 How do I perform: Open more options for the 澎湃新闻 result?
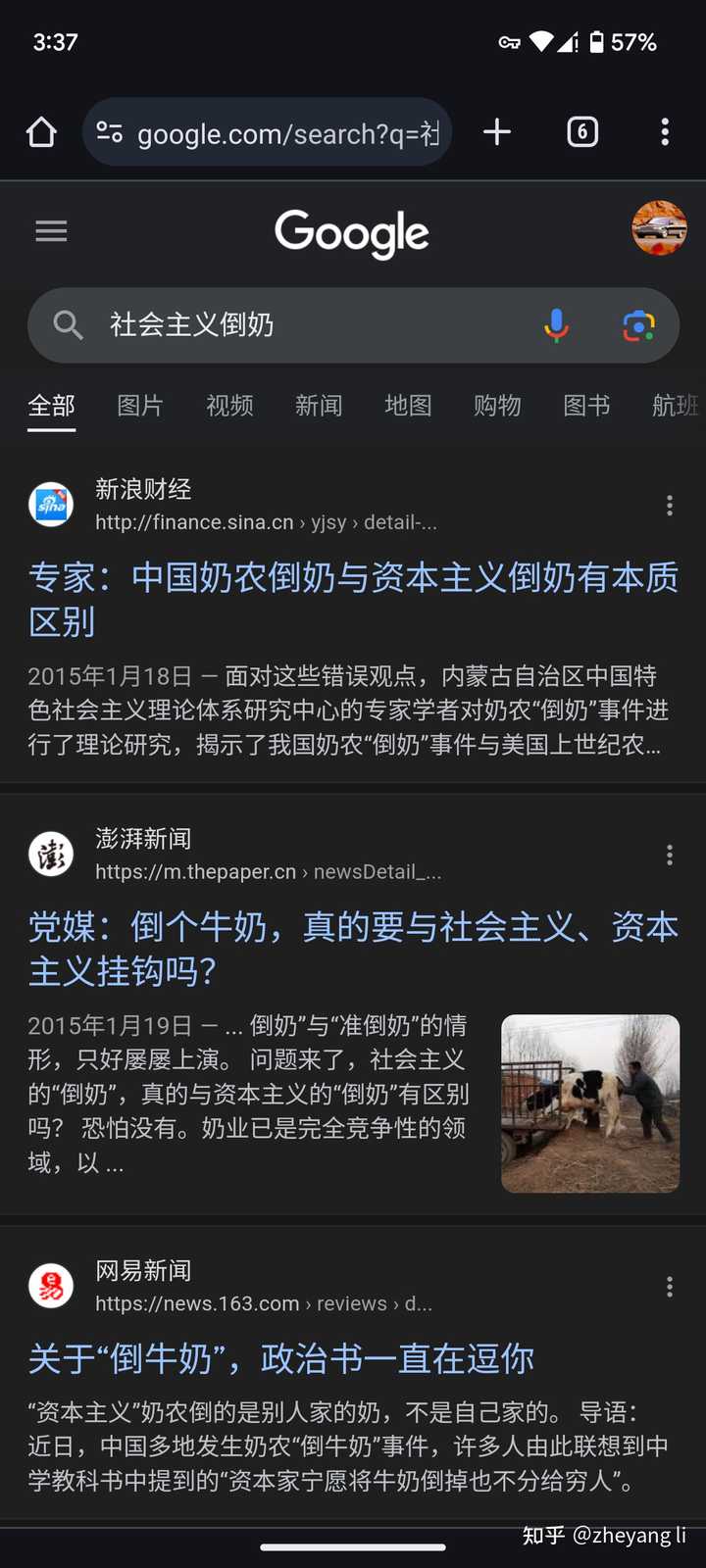coord(670,856)
